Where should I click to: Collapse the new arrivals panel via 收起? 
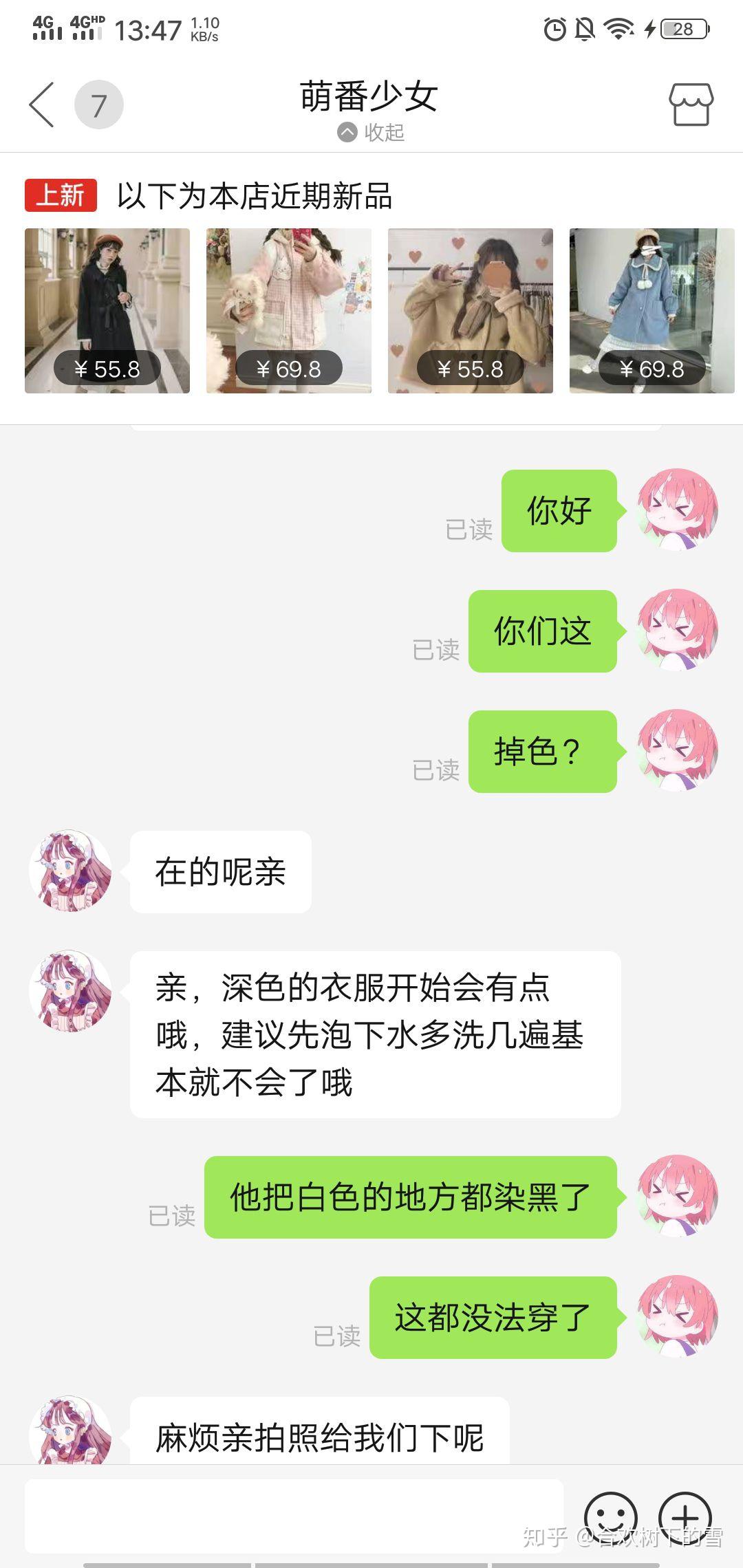371,132
